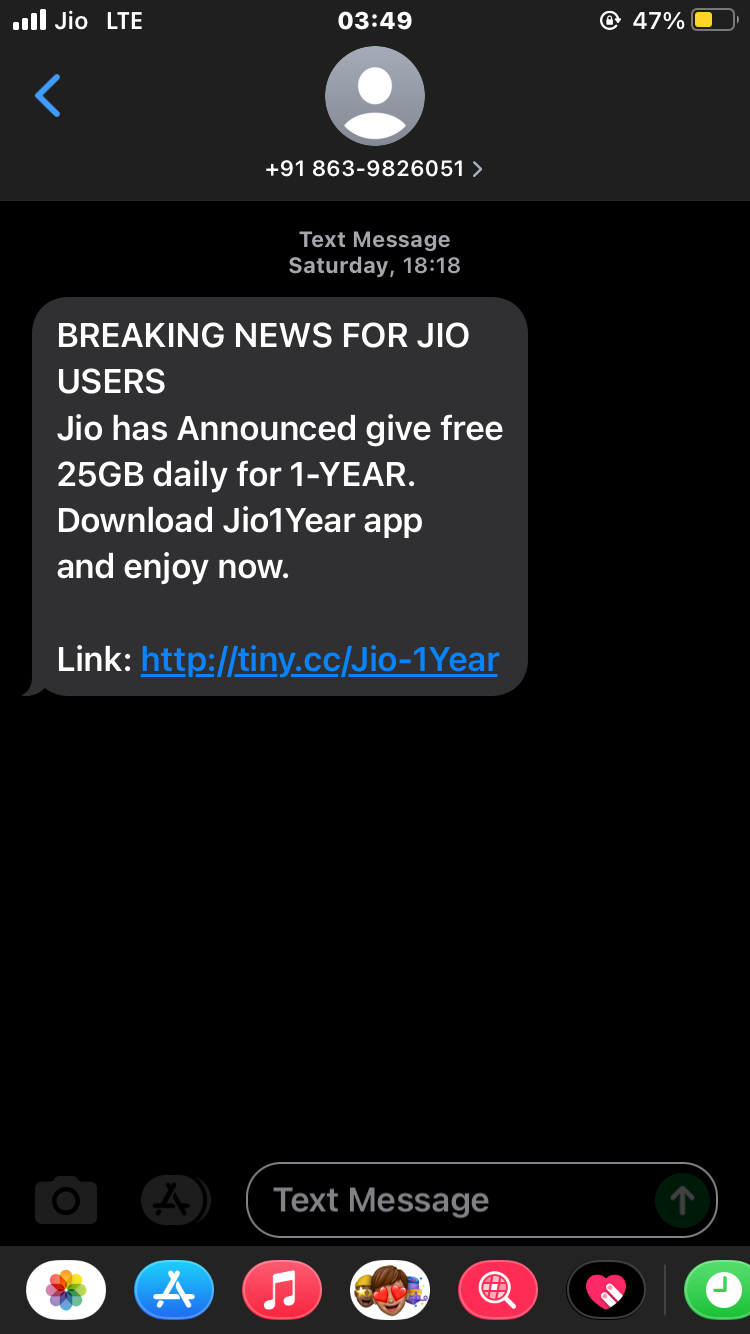This screenshot has height=1334, width=750.
Task: Open the App Store iMessage app
Action: 174,1290
